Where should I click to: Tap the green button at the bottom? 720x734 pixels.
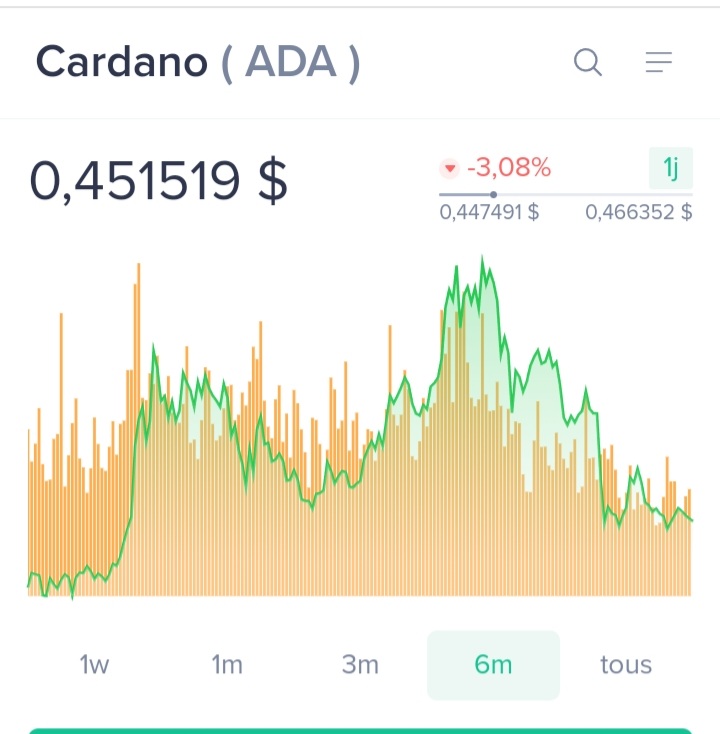pyautogui.click(x=360, y=728)
